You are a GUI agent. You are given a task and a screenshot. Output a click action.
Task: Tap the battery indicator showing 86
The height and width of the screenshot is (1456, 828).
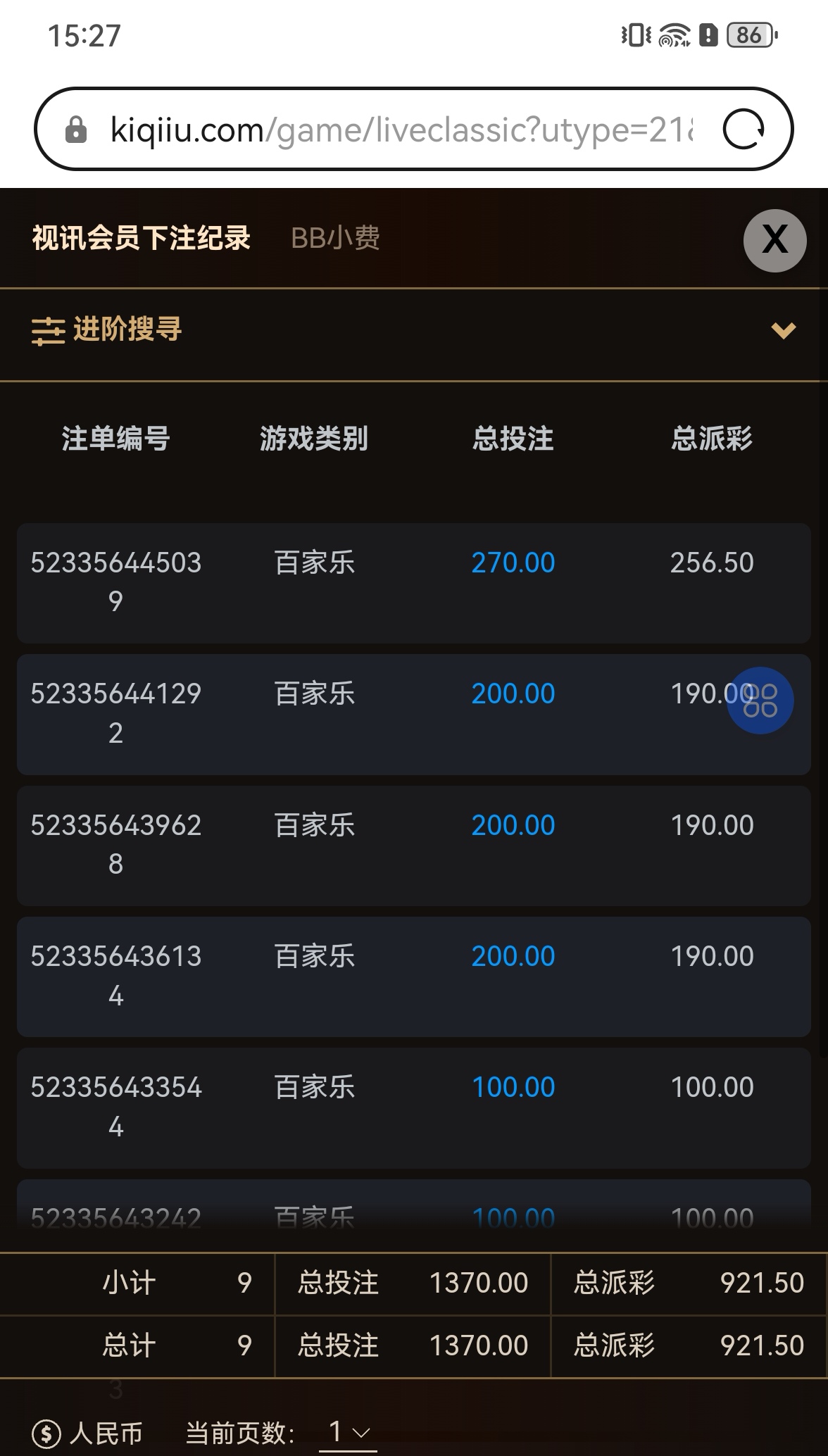point(748,34)
